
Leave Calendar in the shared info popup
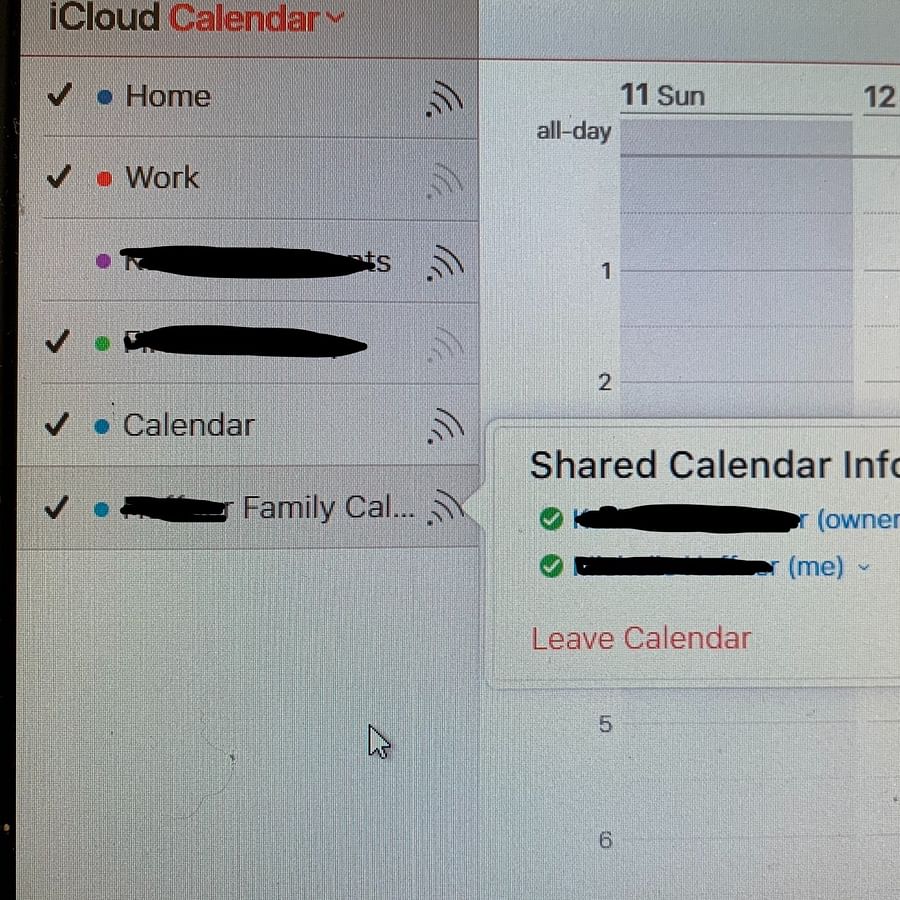click(641, 639)
